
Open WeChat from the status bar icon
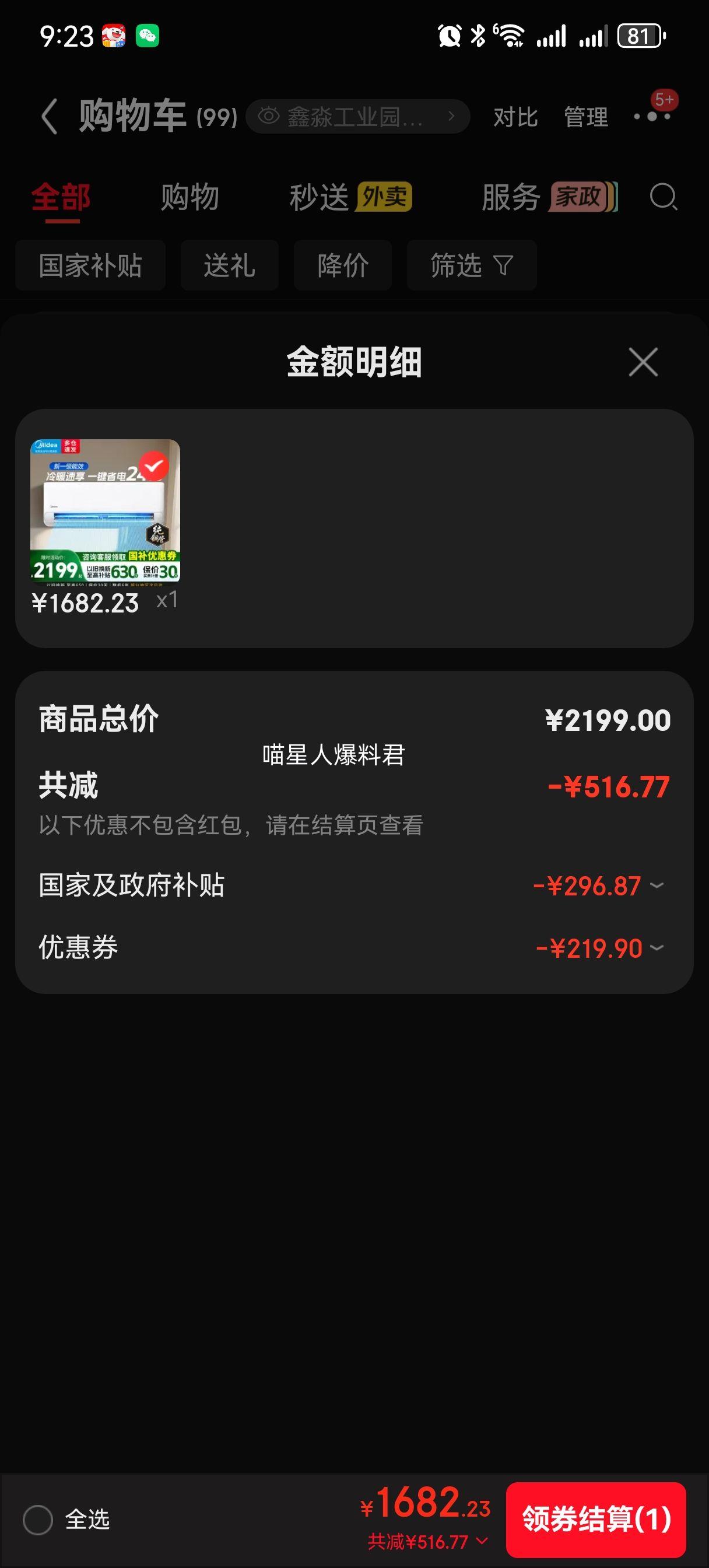[x=147, y=36]
